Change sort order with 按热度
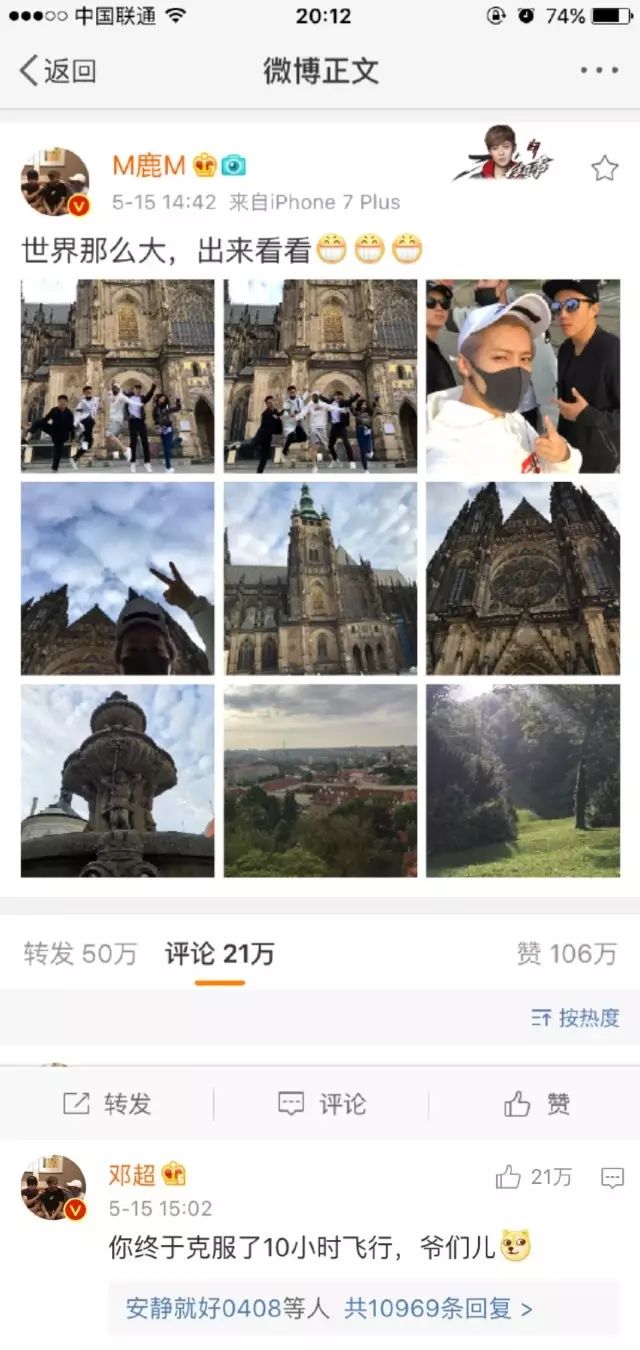Viewport: 640px width, 1350px height. (576, 1018)
